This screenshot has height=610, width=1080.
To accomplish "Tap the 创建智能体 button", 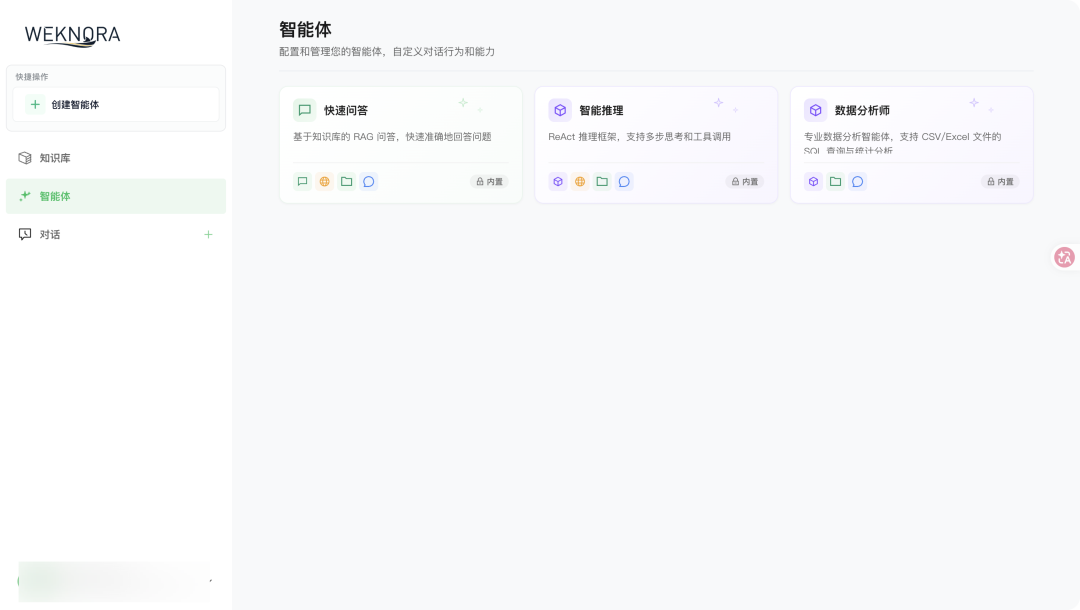I will [x=115, y=104].
